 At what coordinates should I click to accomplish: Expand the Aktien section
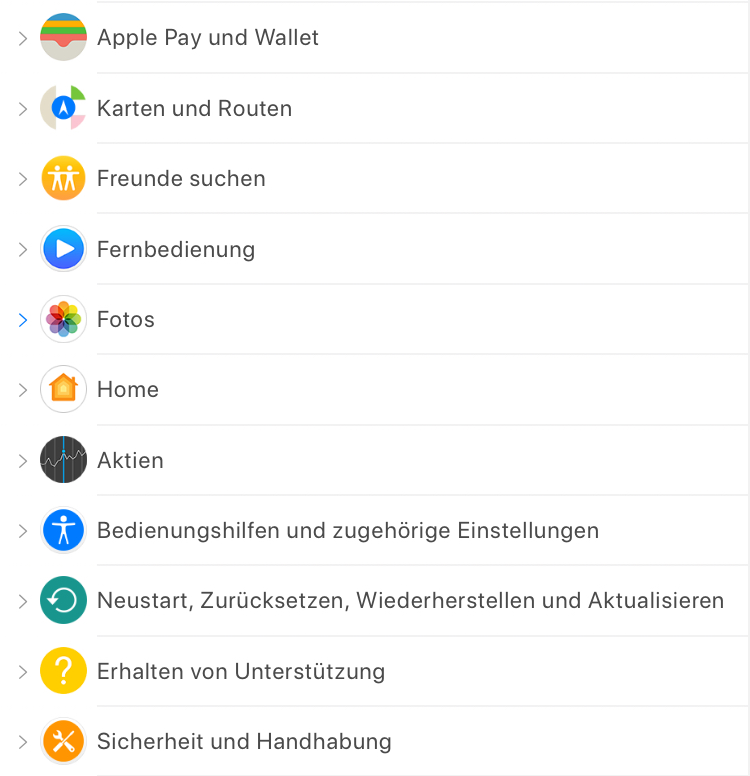[23, 461]
